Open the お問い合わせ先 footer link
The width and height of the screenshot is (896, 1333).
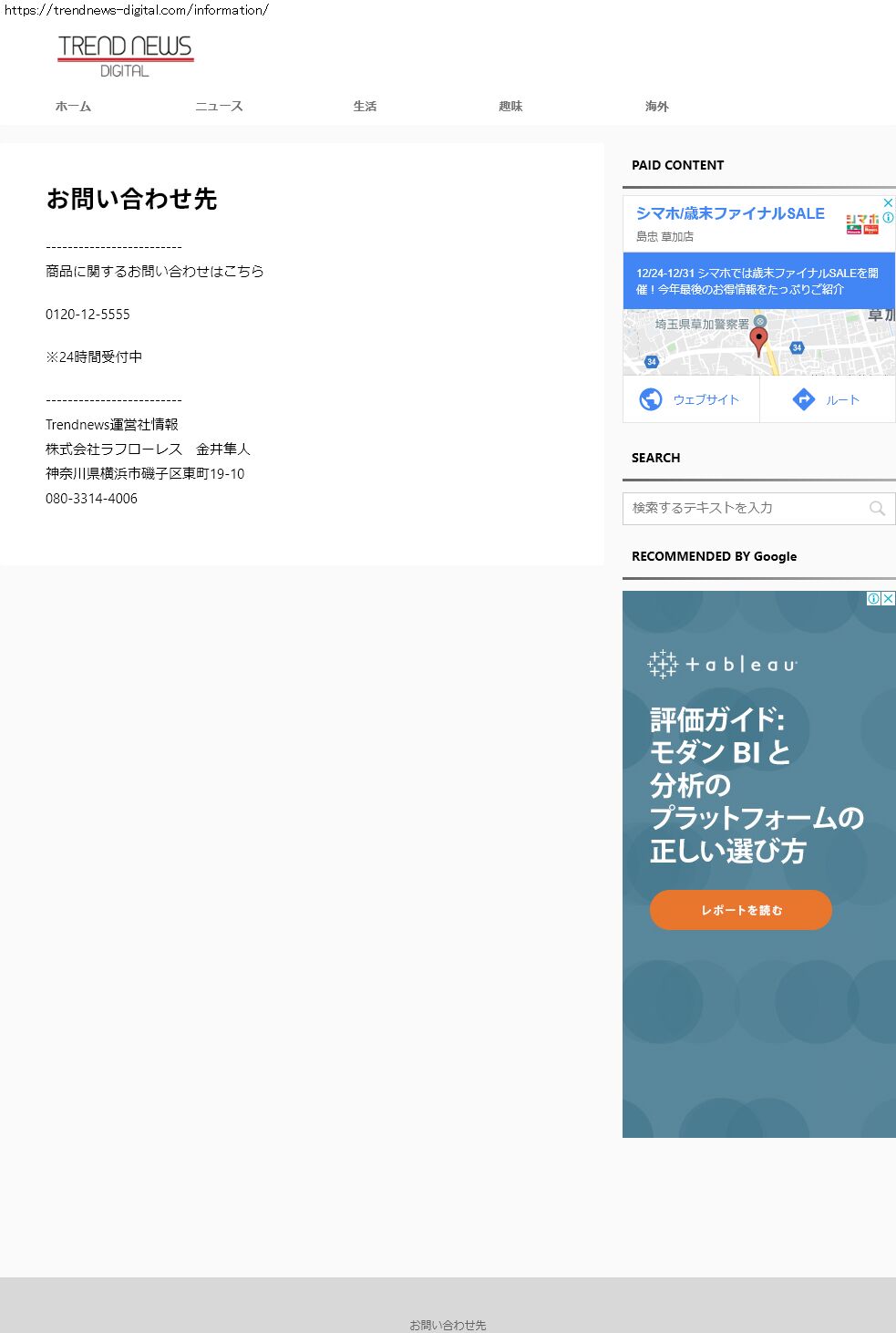448,1325
